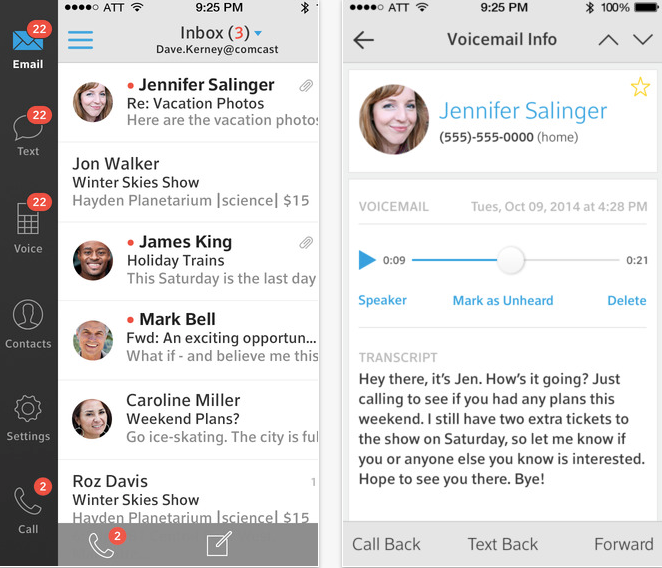
Task: Mark the voicemail as Unheard
Action: tap(502, 300)
